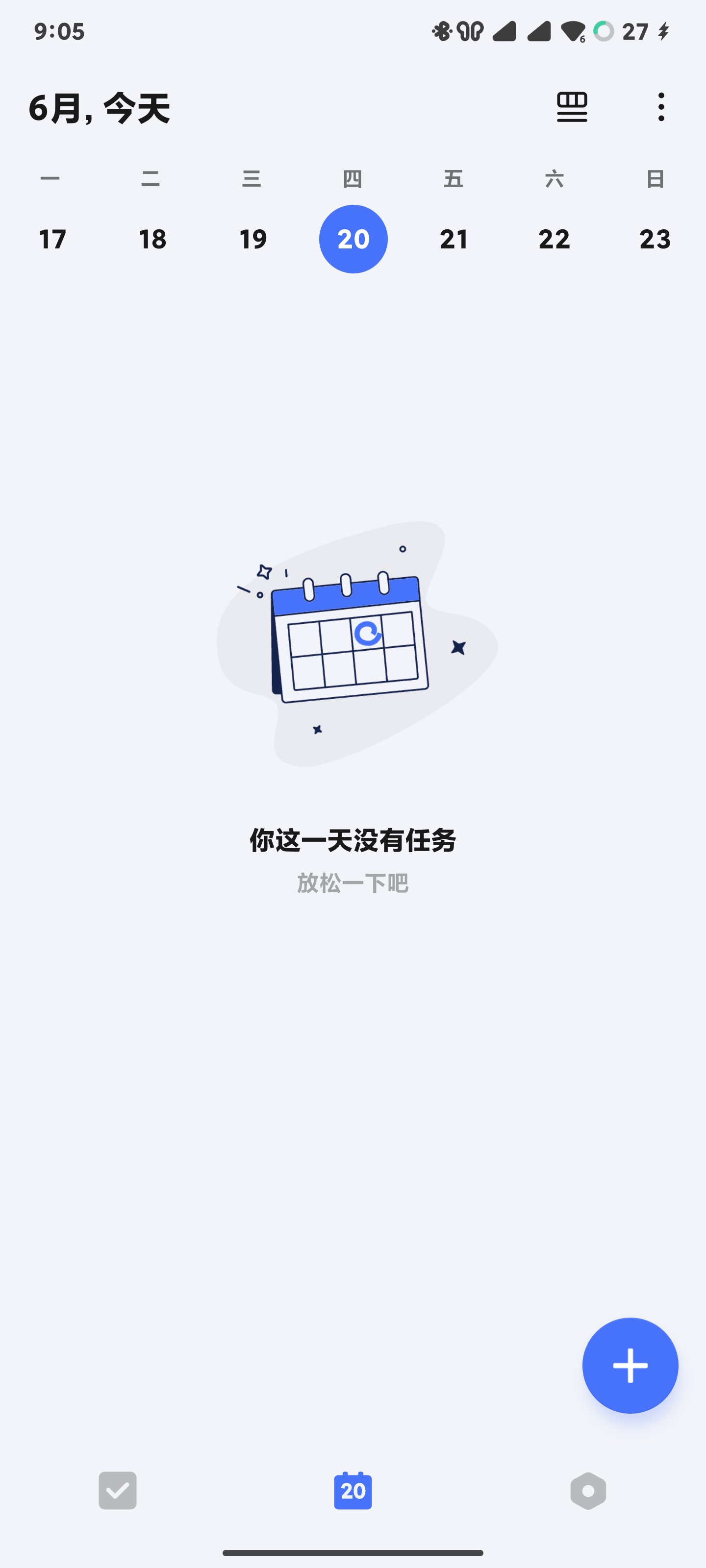Open the three-dot overflow menu

(x=661, y=107)
